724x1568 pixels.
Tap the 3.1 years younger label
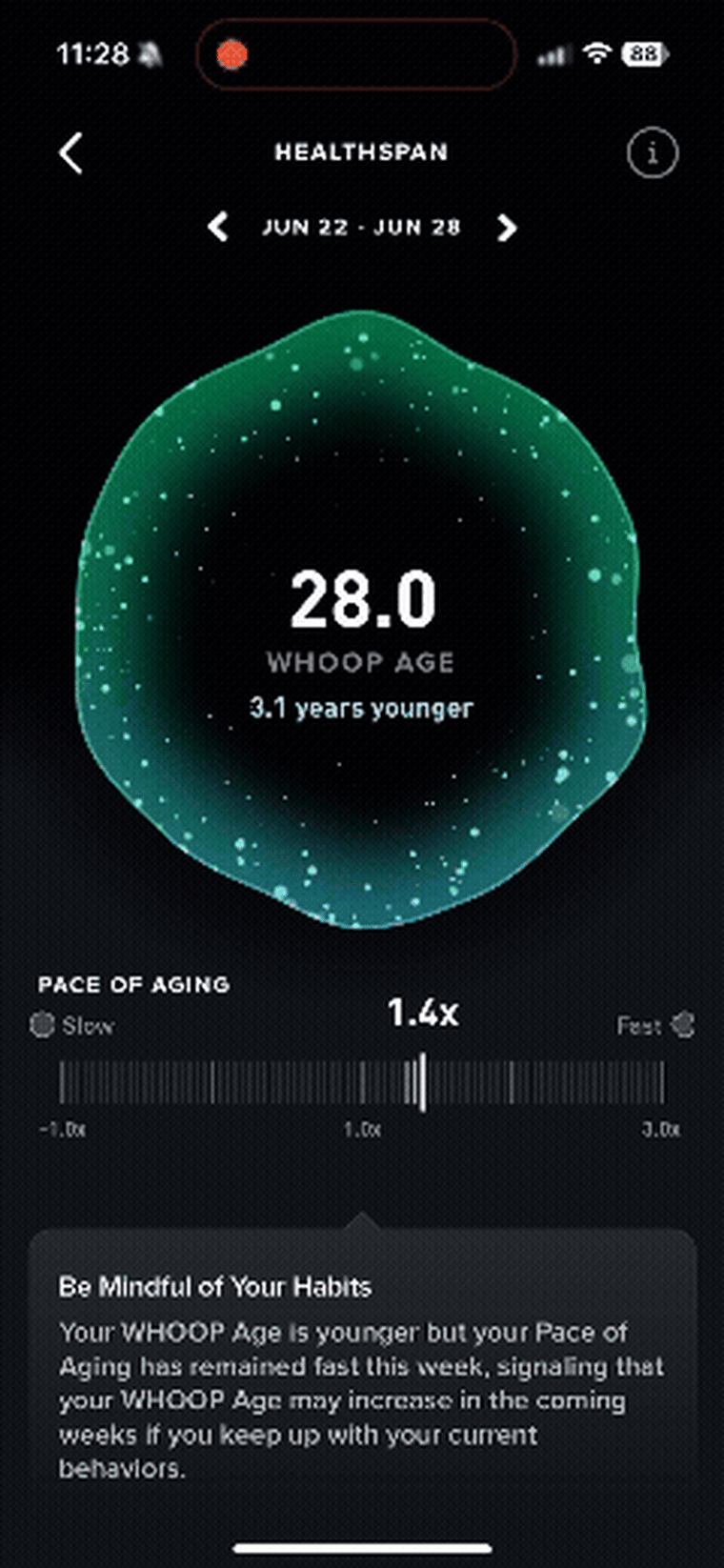coord(362,708)
